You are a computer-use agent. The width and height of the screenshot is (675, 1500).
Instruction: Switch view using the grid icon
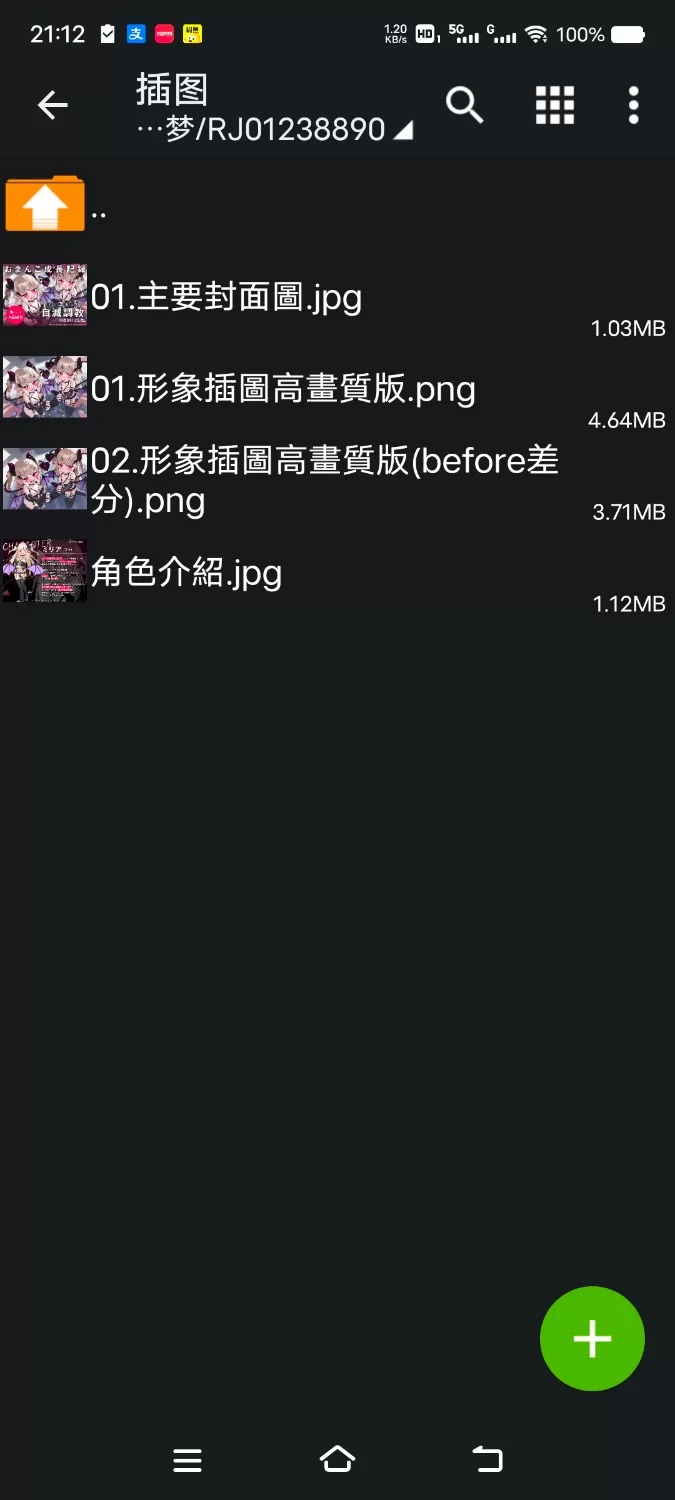pyautogui.click(x=554, y=105)
